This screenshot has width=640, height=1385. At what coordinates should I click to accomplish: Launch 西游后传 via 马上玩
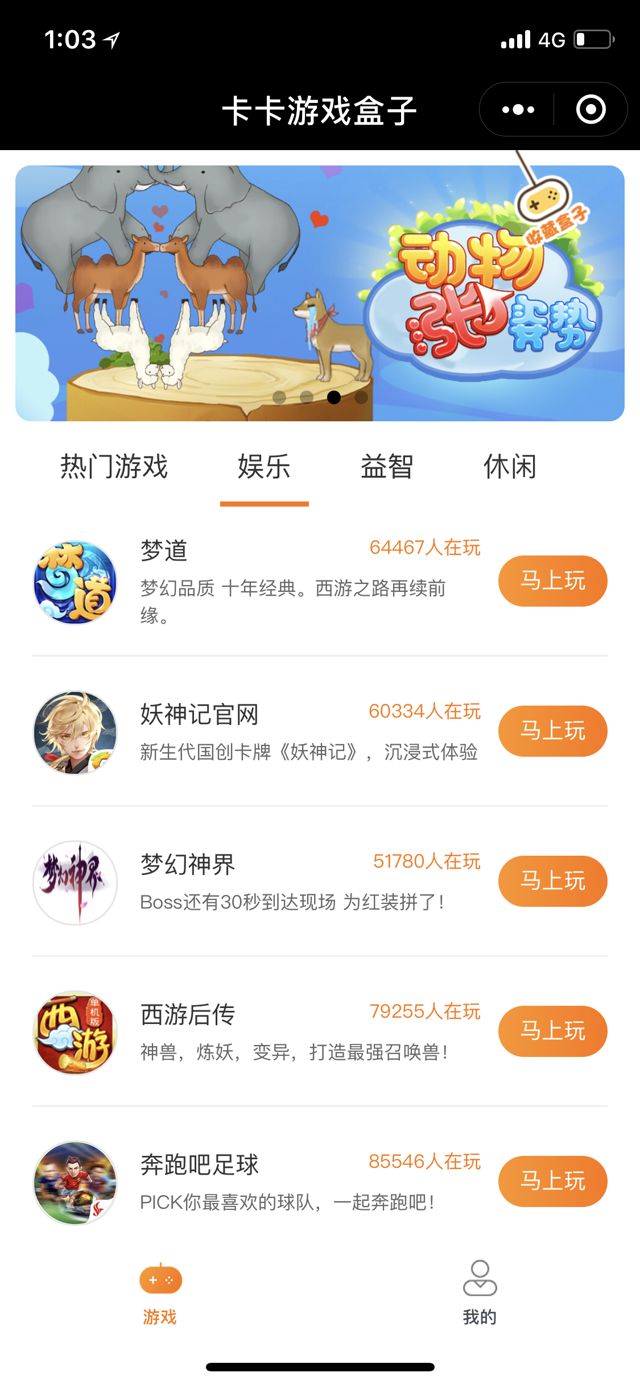click(x=552, y=1031)
